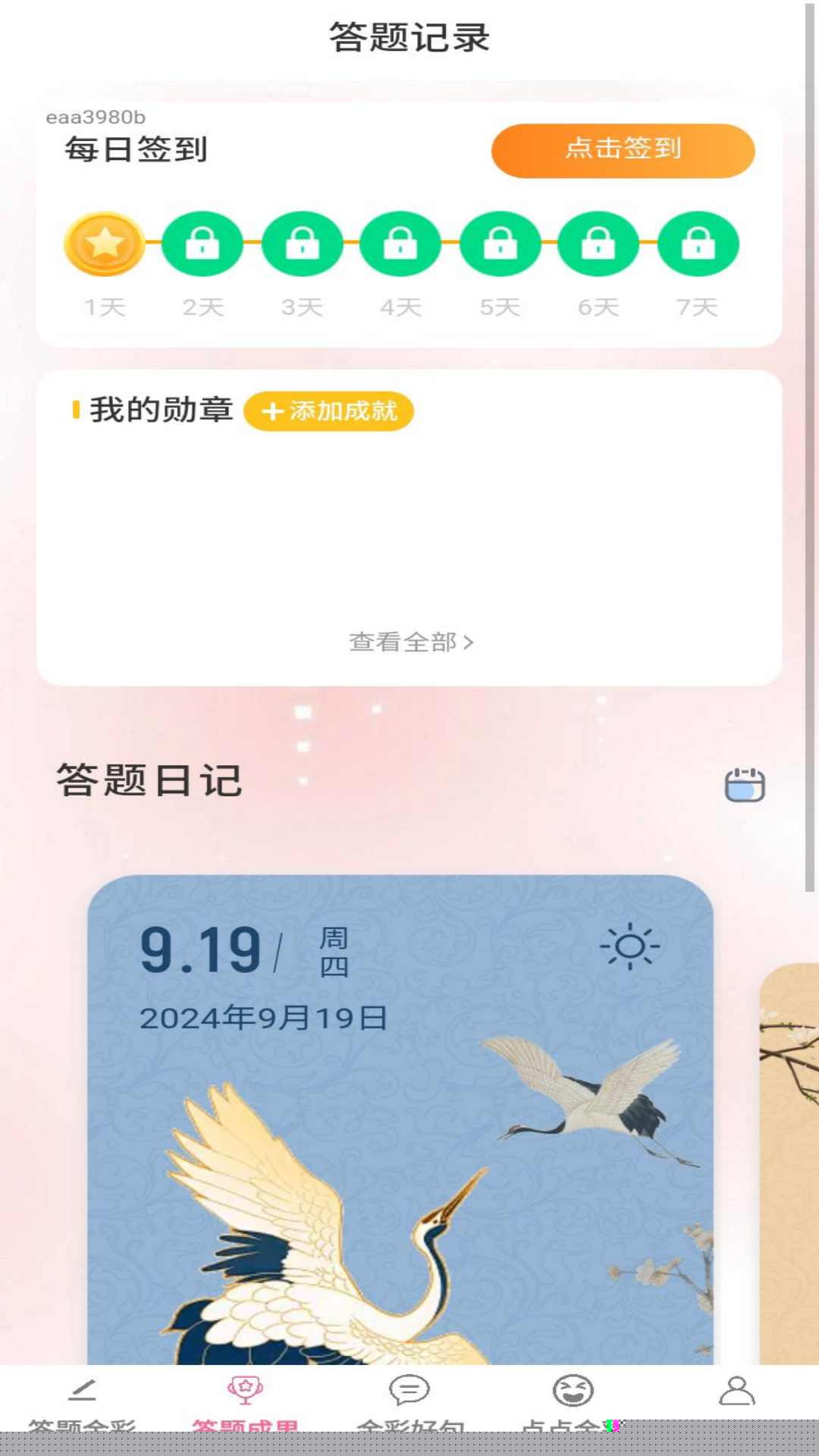This screenshot has width=819, height=1456.
Task: Open the calendar icon beside 答题日记
Action: pyautogui.click(x=745, y=784)
